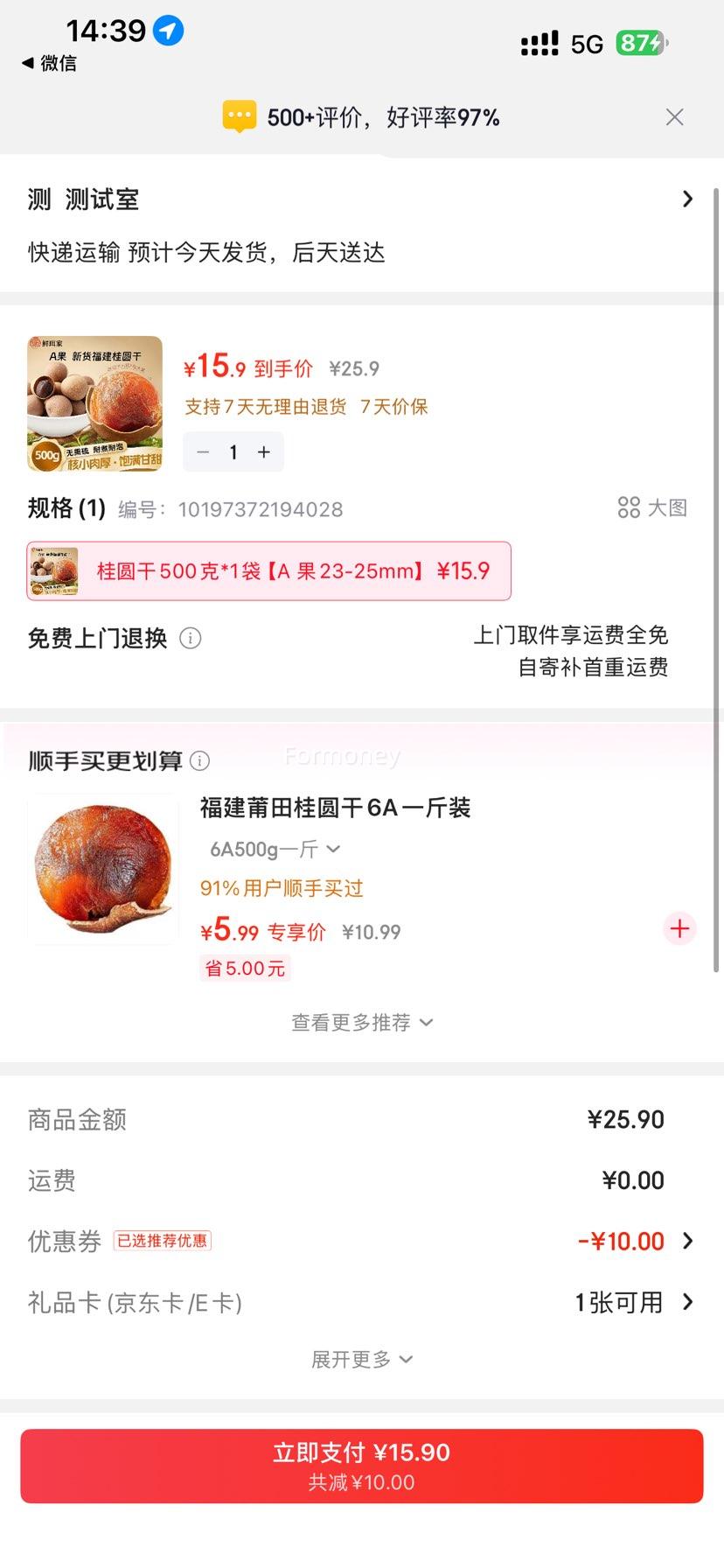
Task: Click the 已选推荐优惠 coupon tag
Action: click(162, 1241)
